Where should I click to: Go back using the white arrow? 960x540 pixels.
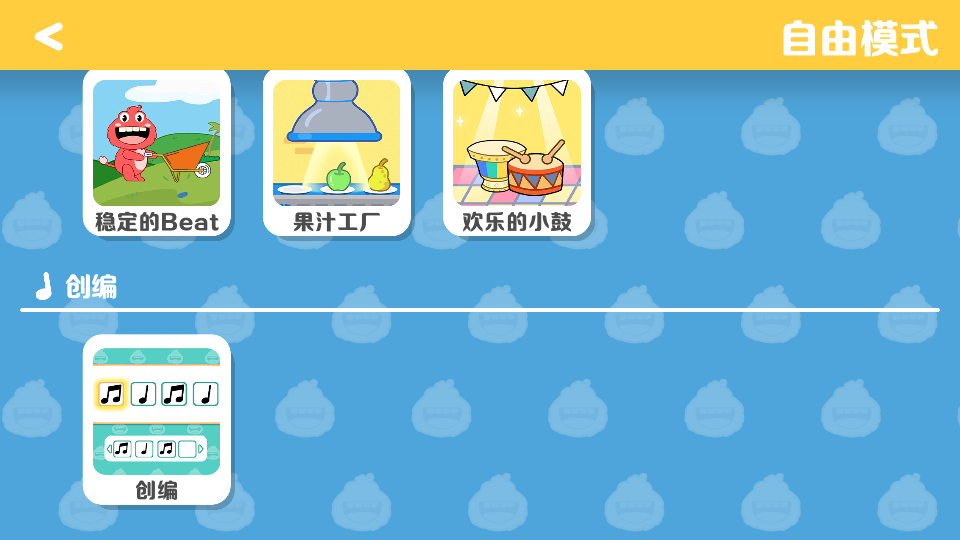click(x=48, y=37)
